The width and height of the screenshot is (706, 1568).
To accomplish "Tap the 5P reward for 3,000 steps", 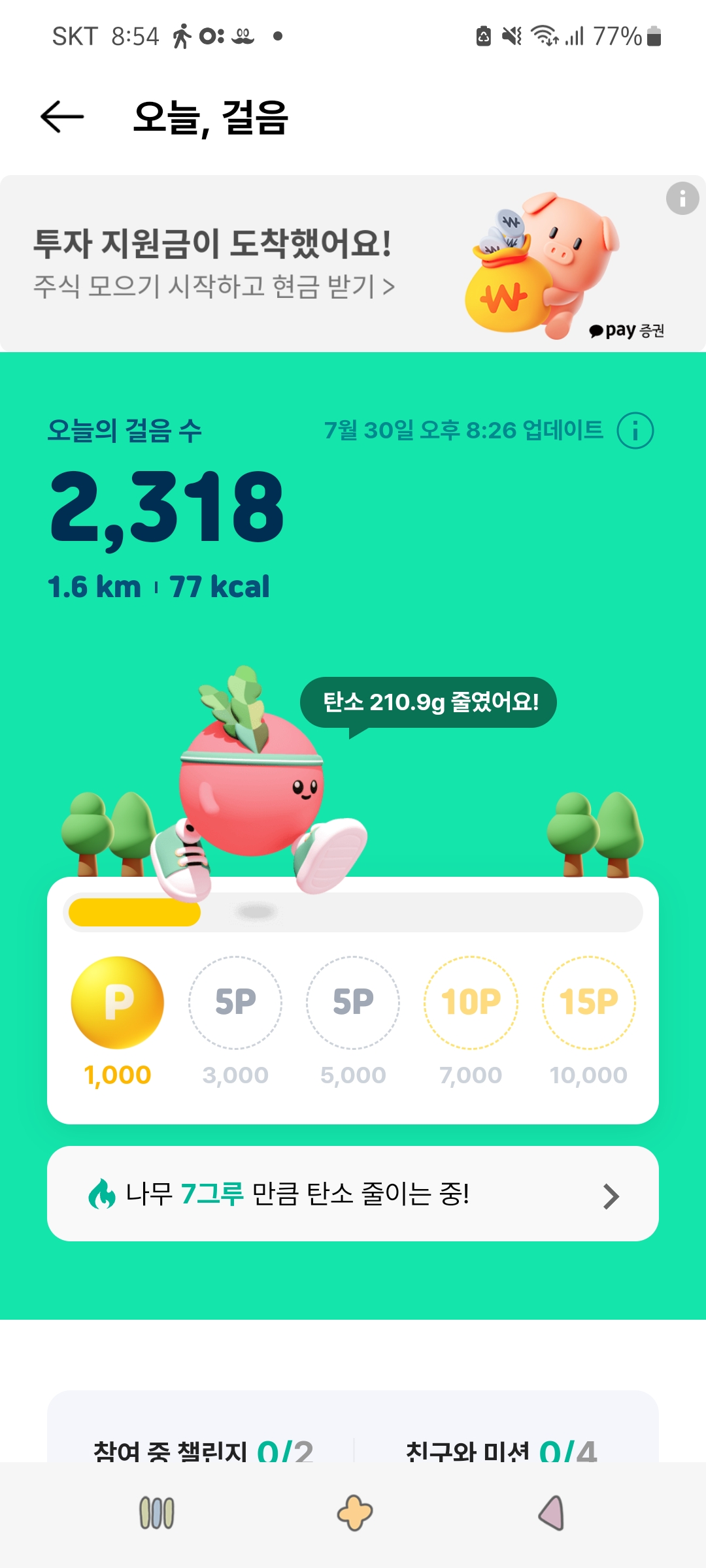I will tap(235, 1003).
